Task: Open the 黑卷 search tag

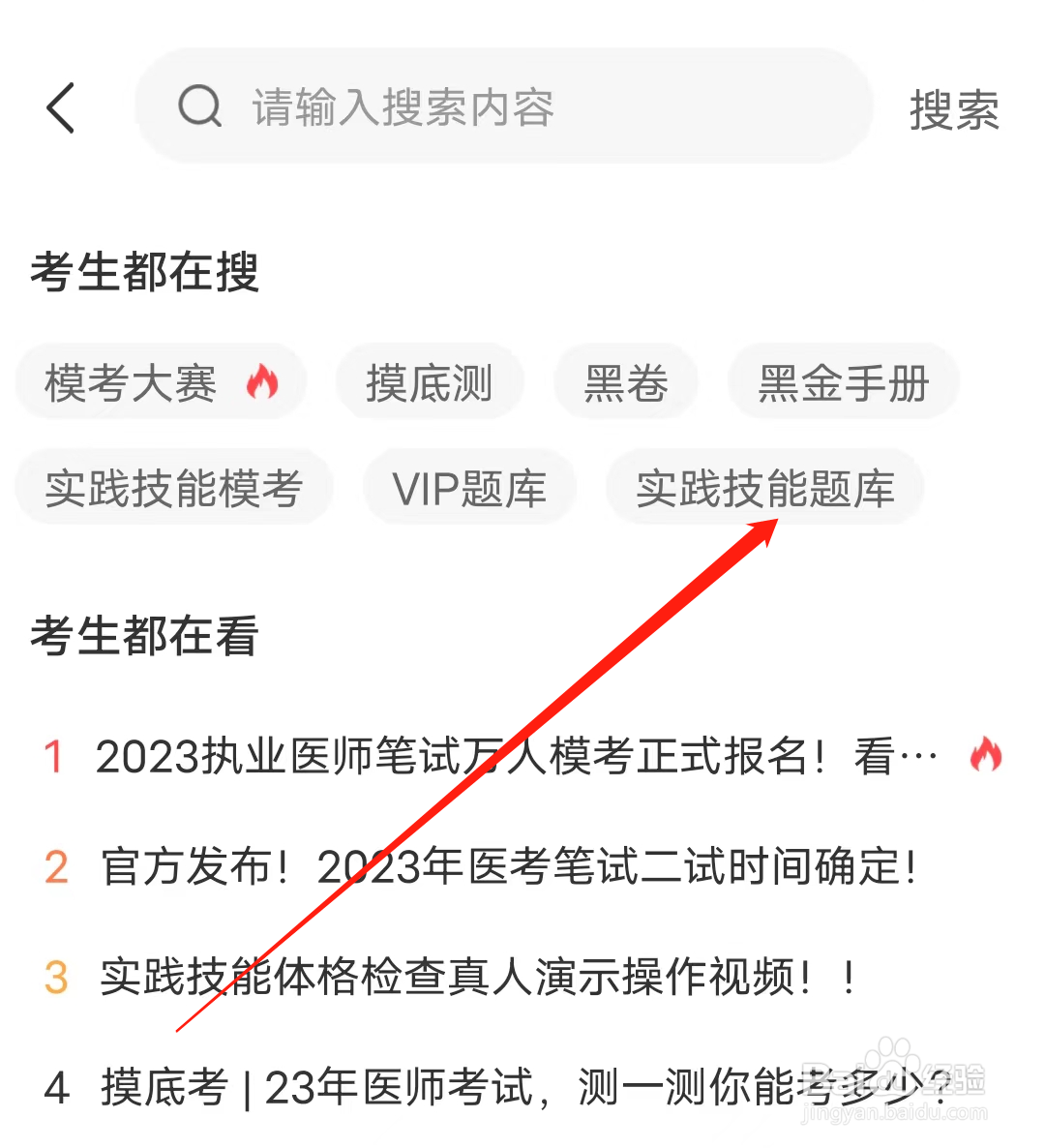Action: pyautogui.click(x=625, y=381)
